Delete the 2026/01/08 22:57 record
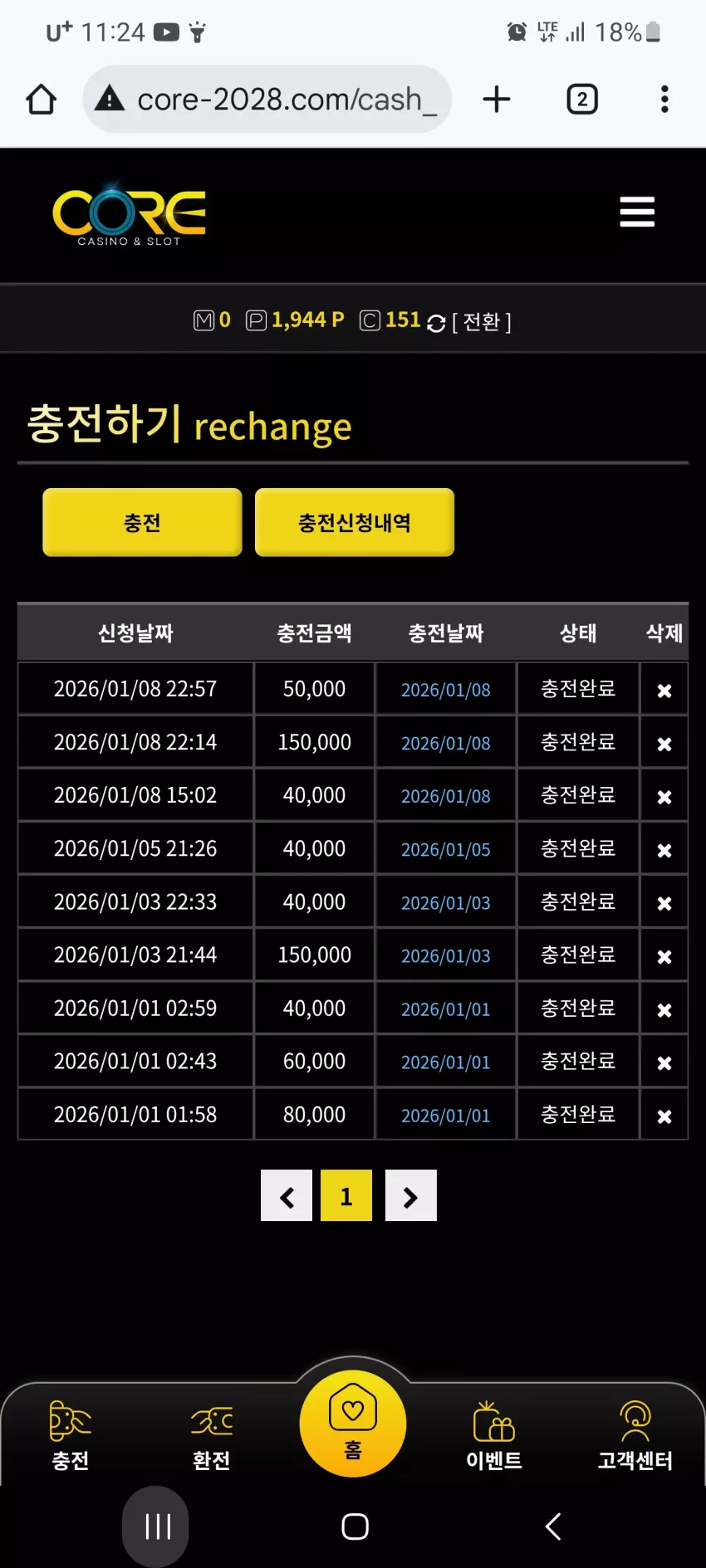 [664, 690]
